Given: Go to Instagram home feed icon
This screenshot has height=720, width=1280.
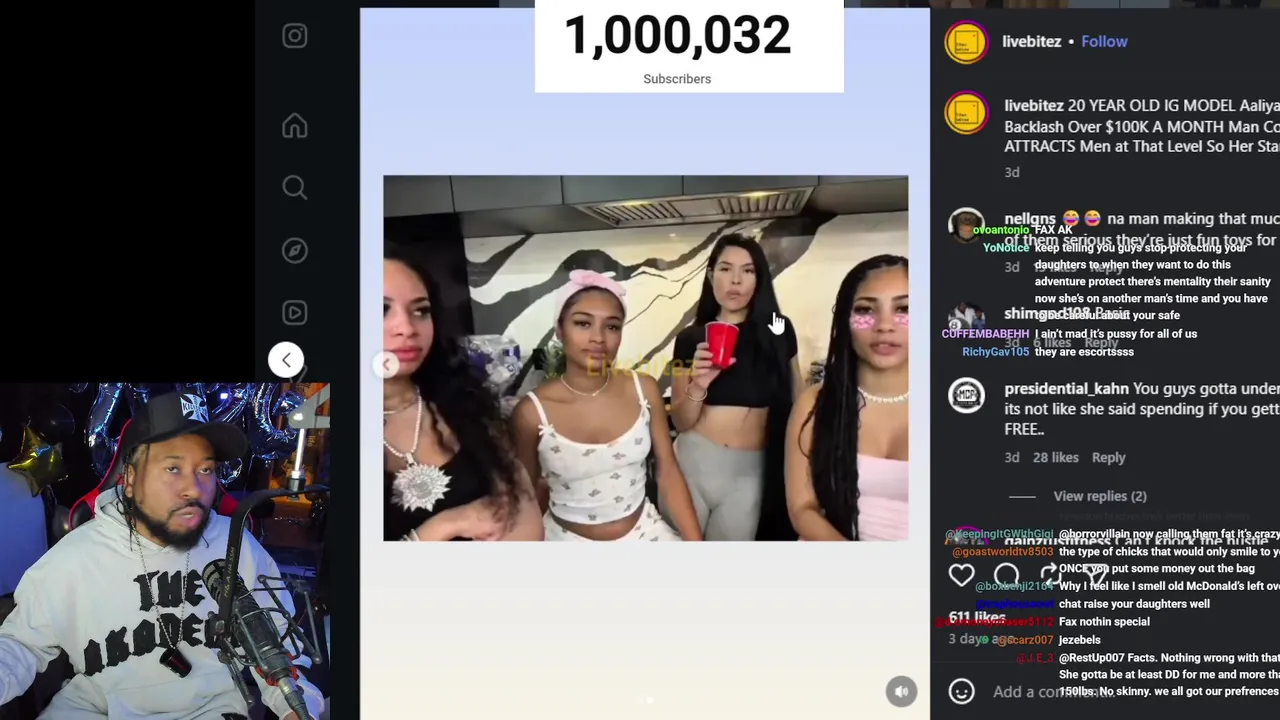Looking at the screenshot, I should (x=294, y=126).
